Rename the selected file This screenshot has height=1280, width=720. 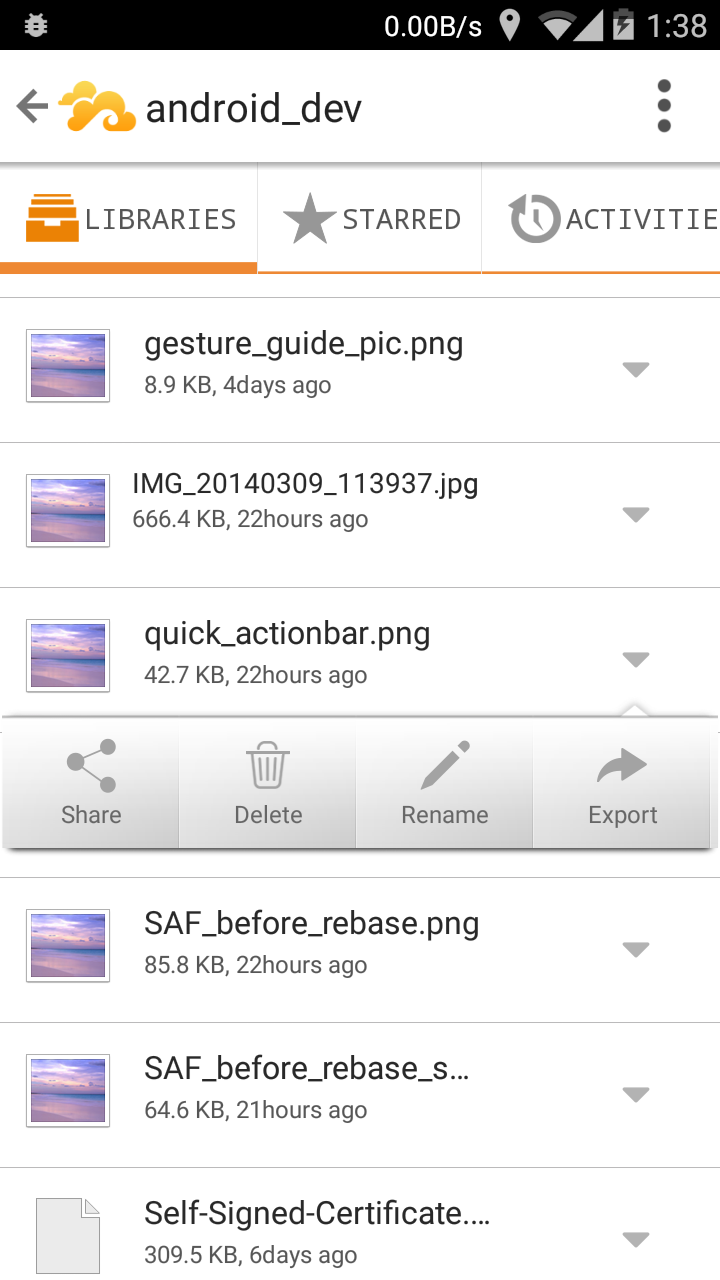point(445,784)
